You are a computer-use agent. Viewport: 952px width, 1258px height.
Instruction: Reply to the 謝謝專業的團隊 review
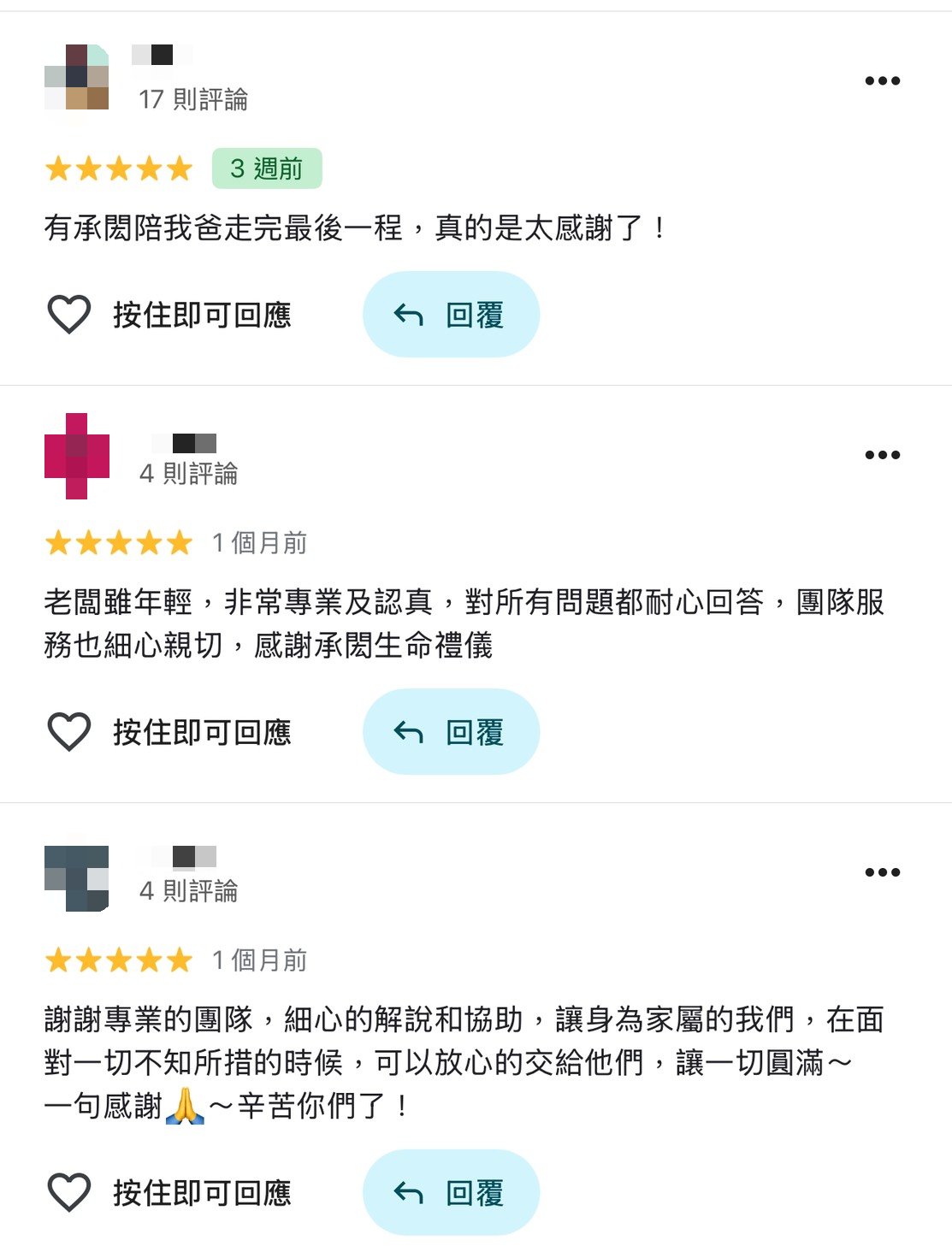451,1192
